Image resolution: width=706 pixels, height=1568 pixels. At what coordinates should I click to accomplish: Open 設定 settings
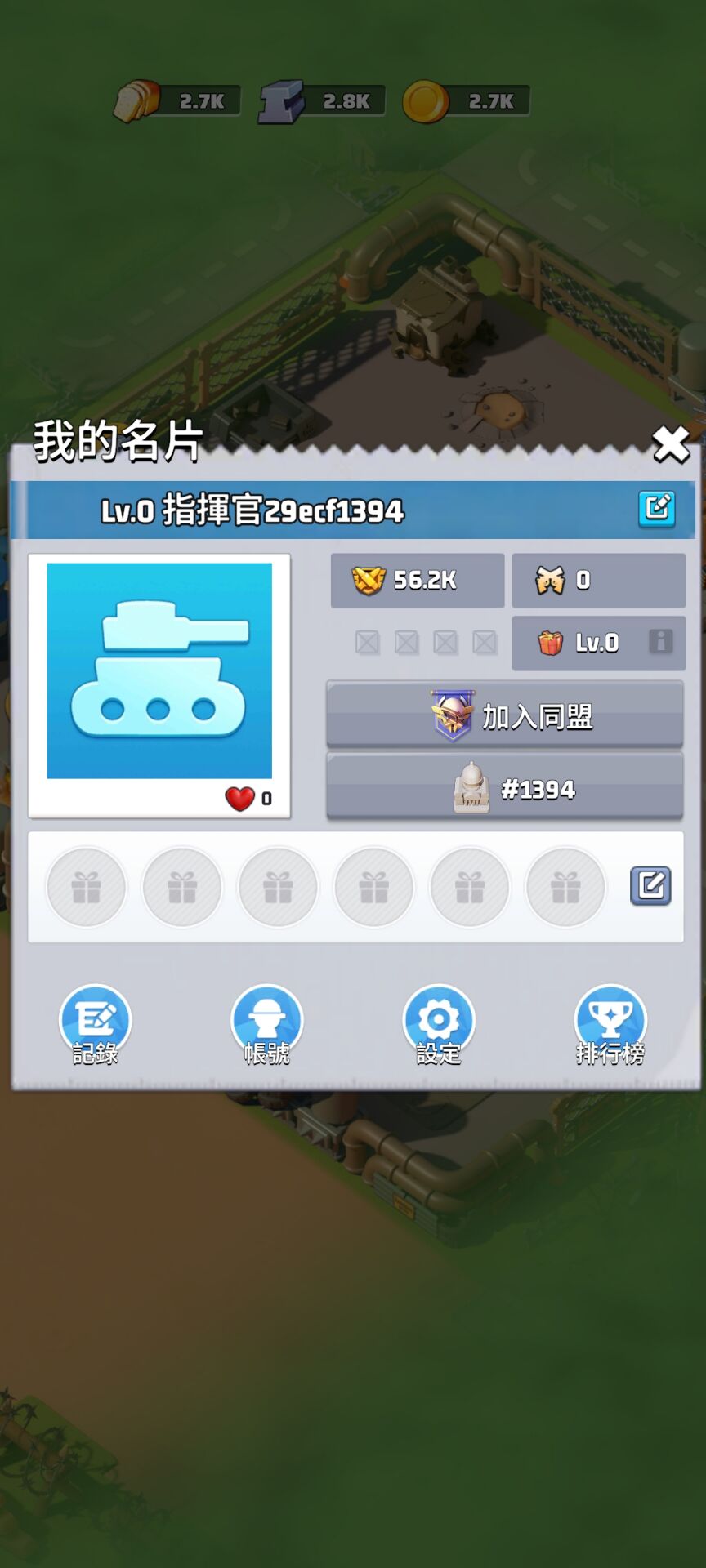(439, 1024)
